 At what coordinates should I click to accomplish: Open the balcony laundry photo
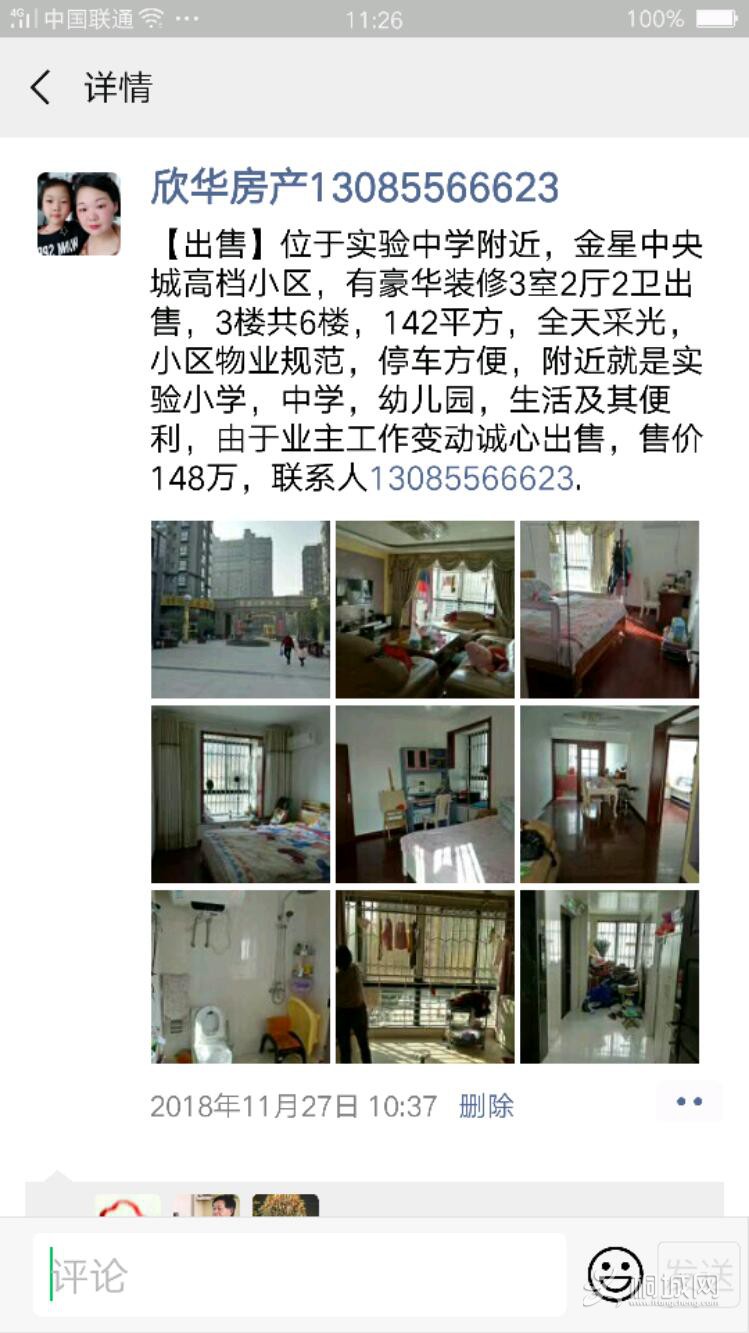(x=425, y=977)
